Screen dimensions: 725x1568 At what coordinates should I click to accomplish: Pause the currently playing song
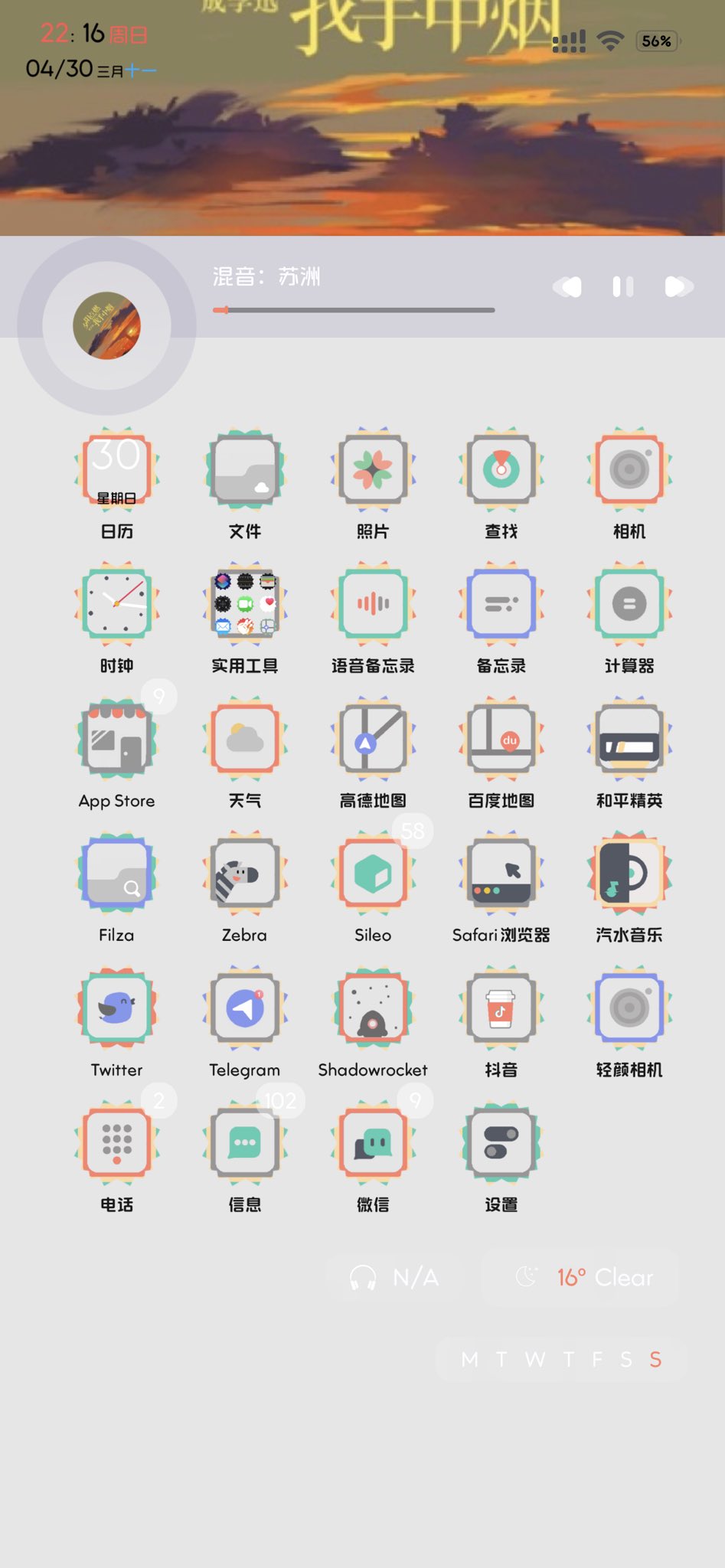pyautogui.click(x=622, y=287)
